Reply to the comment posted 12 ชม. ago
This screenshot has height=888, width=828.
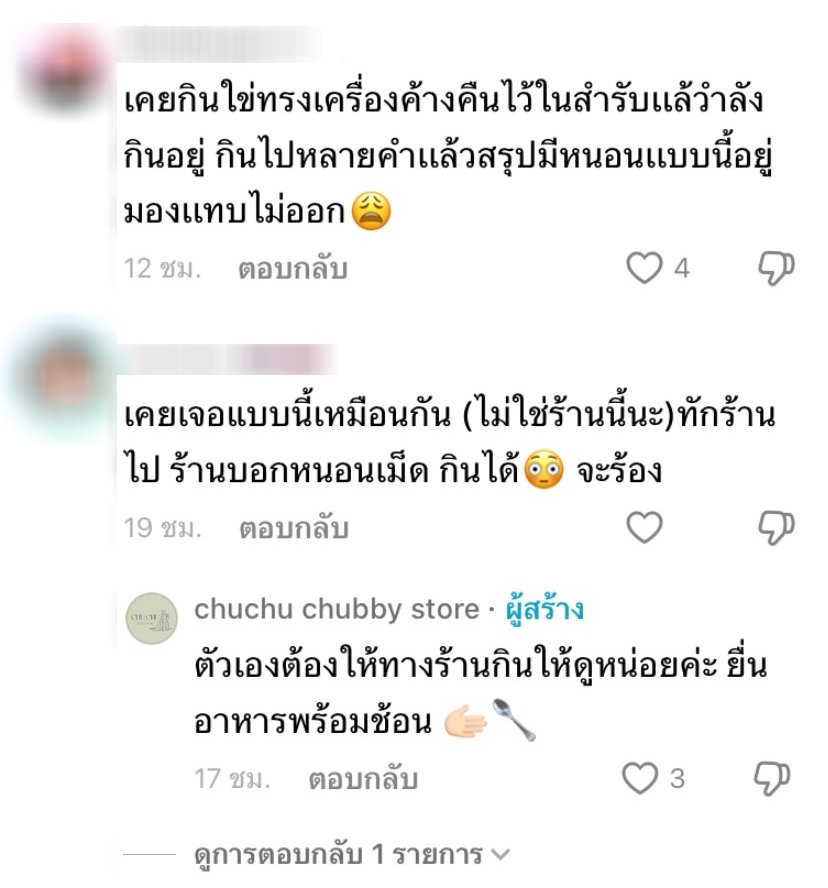click(292, 268)
